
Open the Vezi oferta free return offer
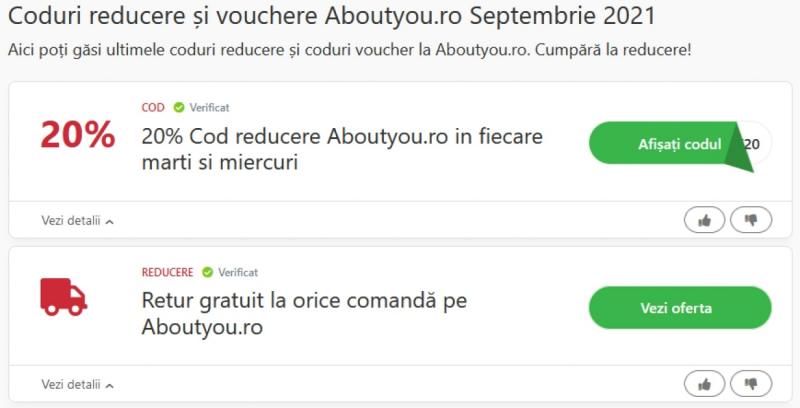[679, 308]
